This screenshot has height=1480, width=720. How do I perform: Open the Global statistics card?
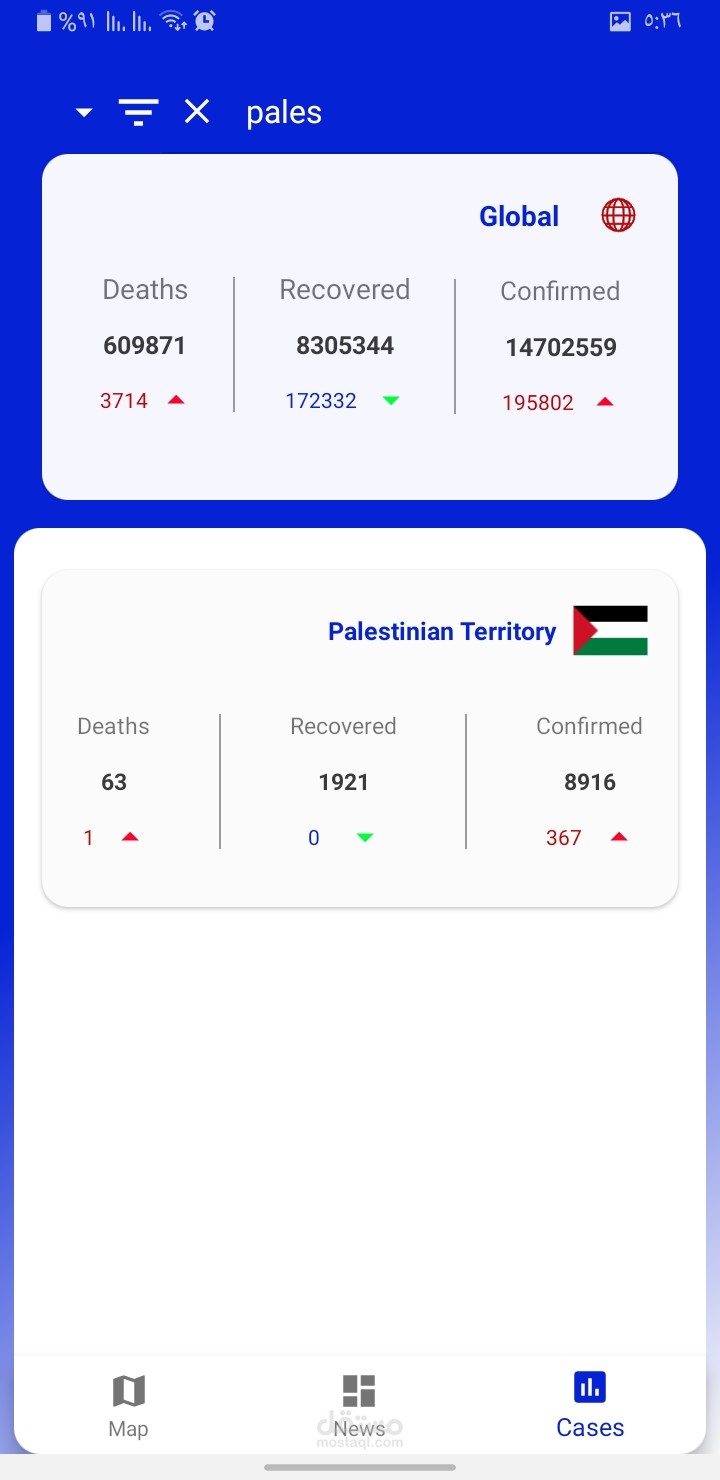[360, 327]
